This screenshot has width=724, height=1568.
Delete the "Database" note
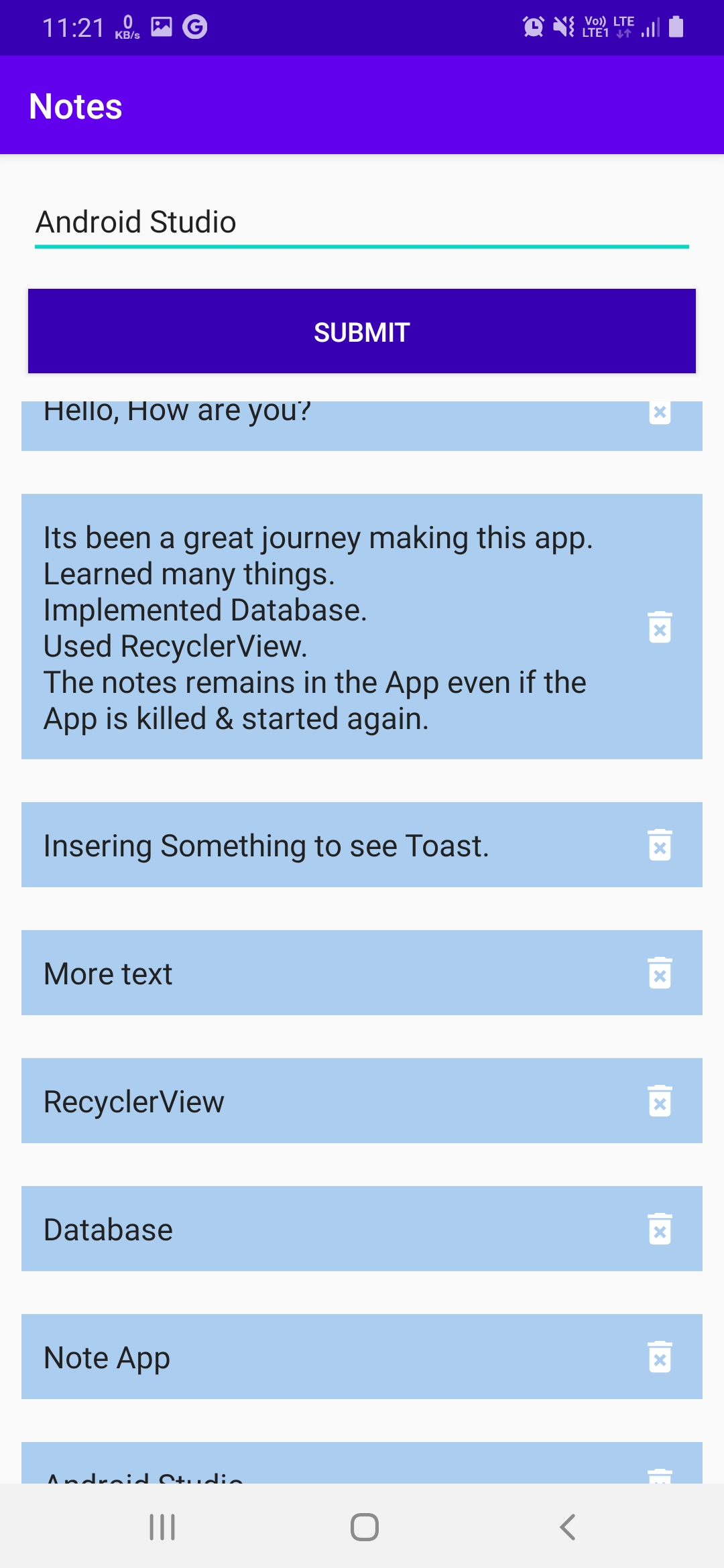(x=660, y=1229)
